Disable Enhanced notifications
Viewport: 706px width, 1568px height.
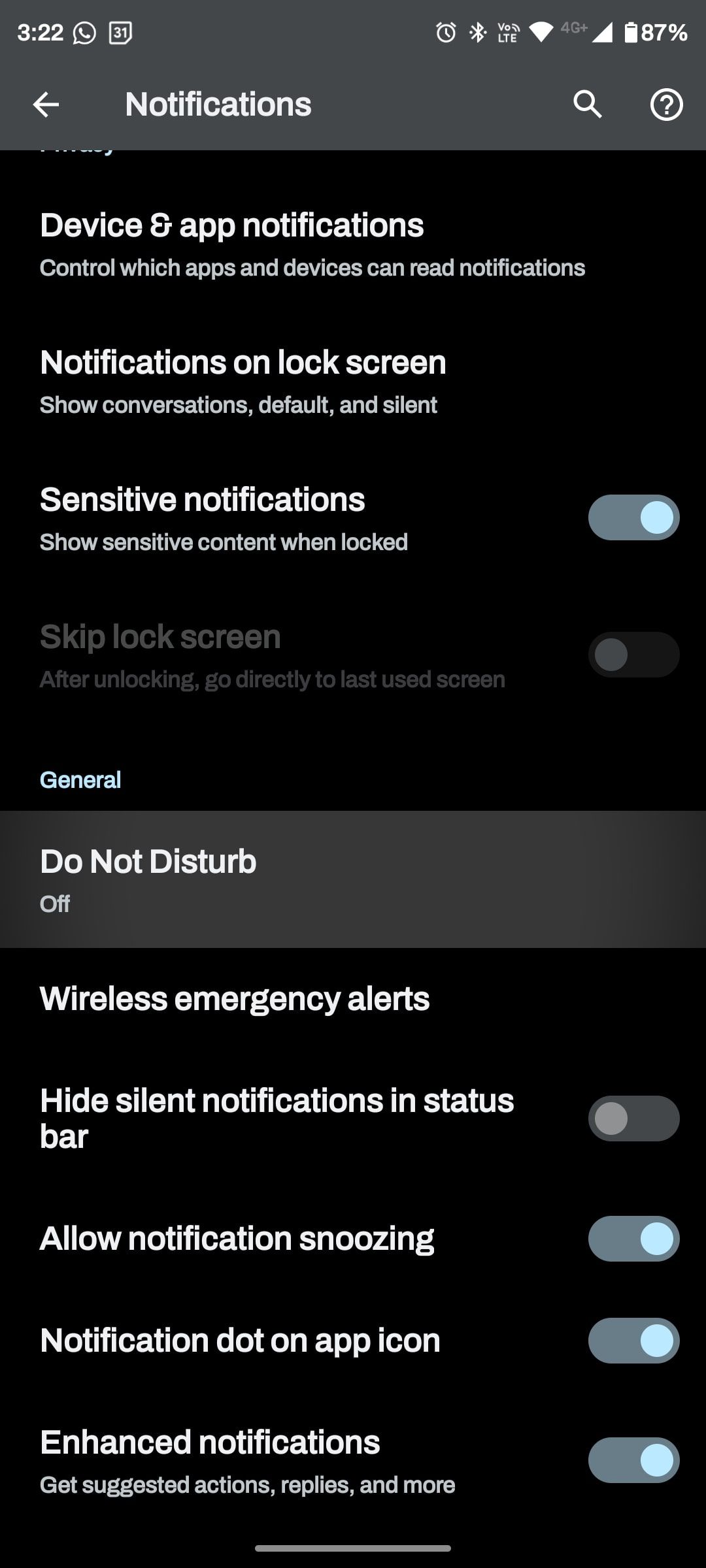(x=633, y=1460)
